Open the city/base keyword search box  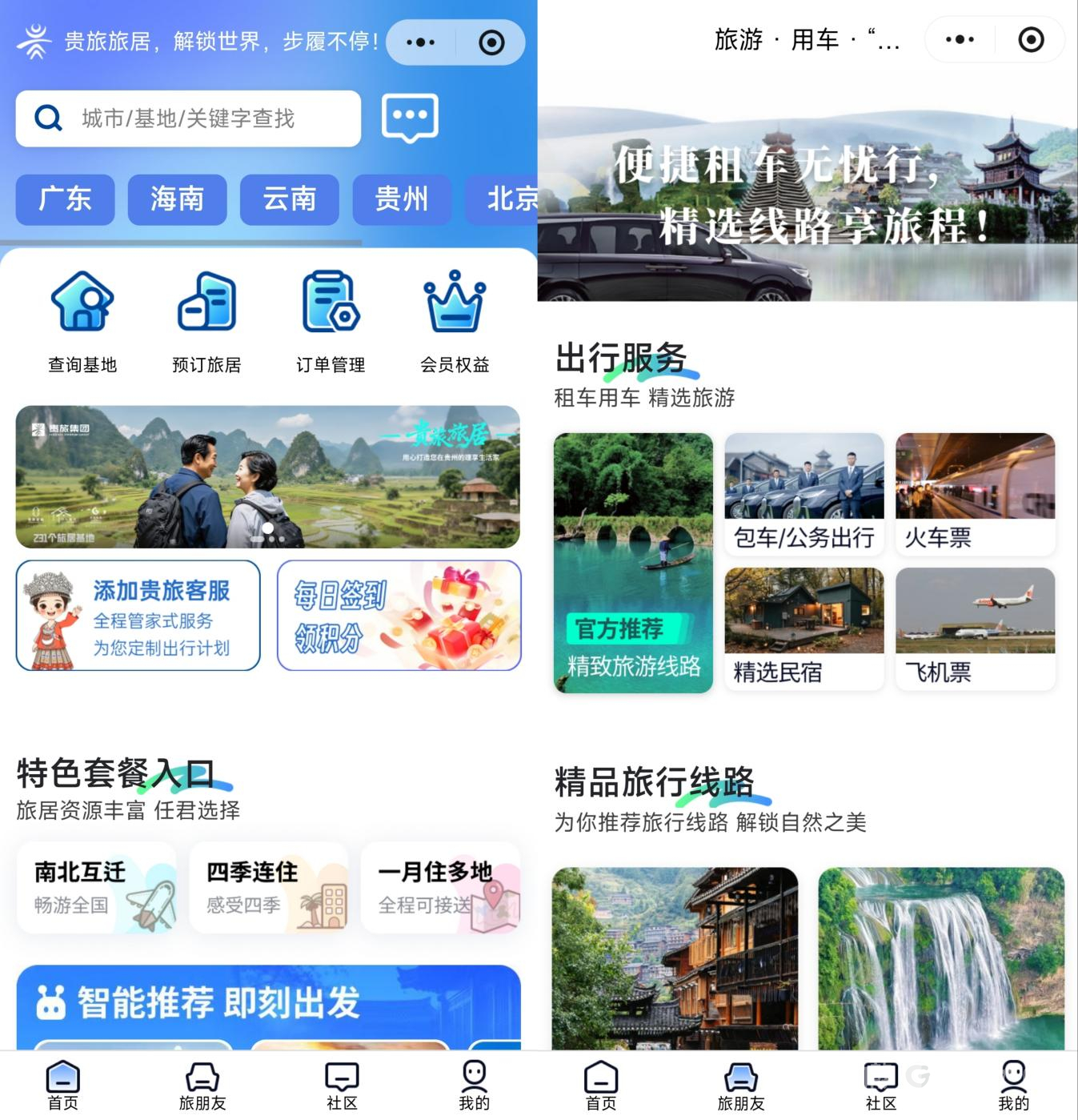point(188,118)
